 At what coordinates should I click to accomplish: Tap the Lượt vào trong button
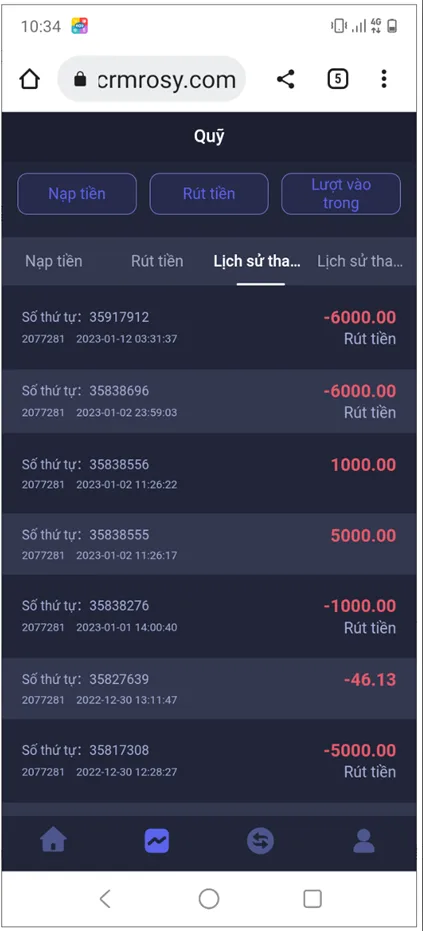tap(341, 194)
